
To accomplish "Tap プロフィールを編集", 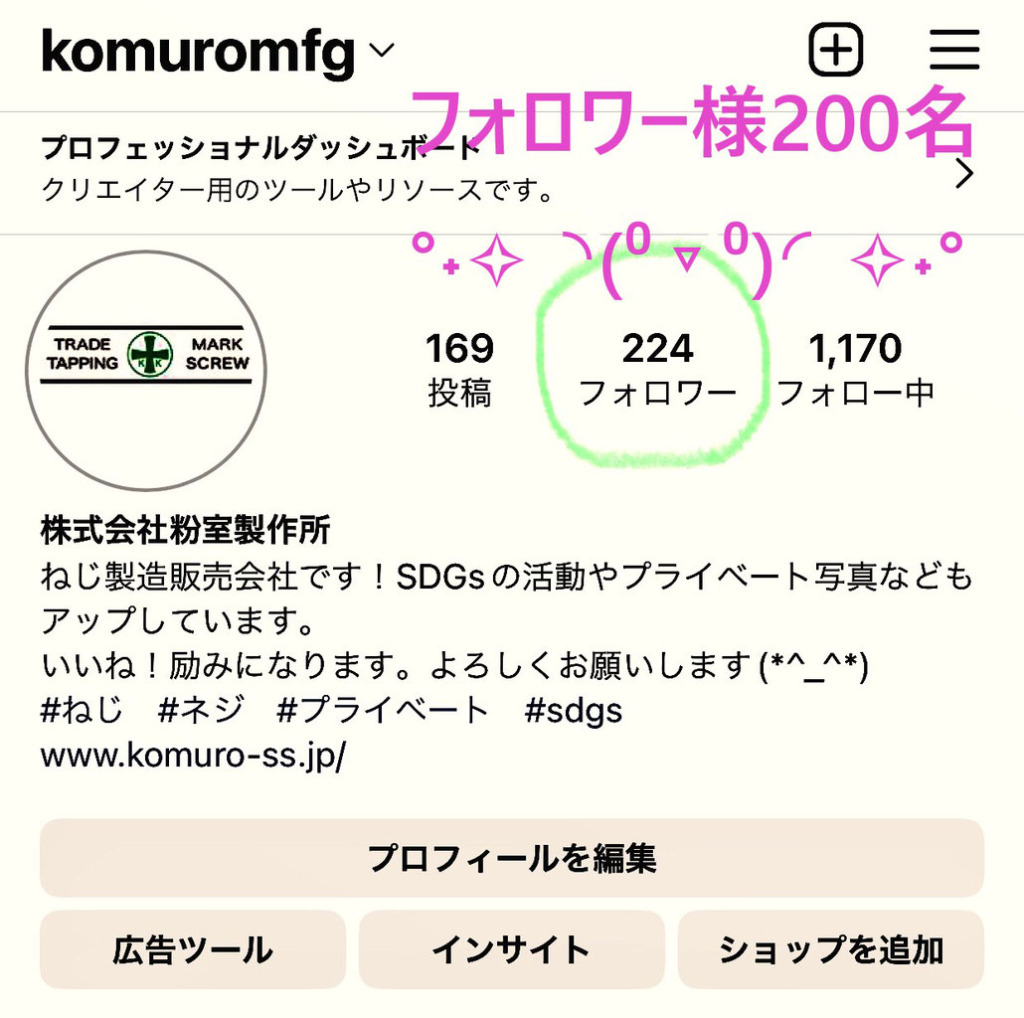I will point(512,858).
